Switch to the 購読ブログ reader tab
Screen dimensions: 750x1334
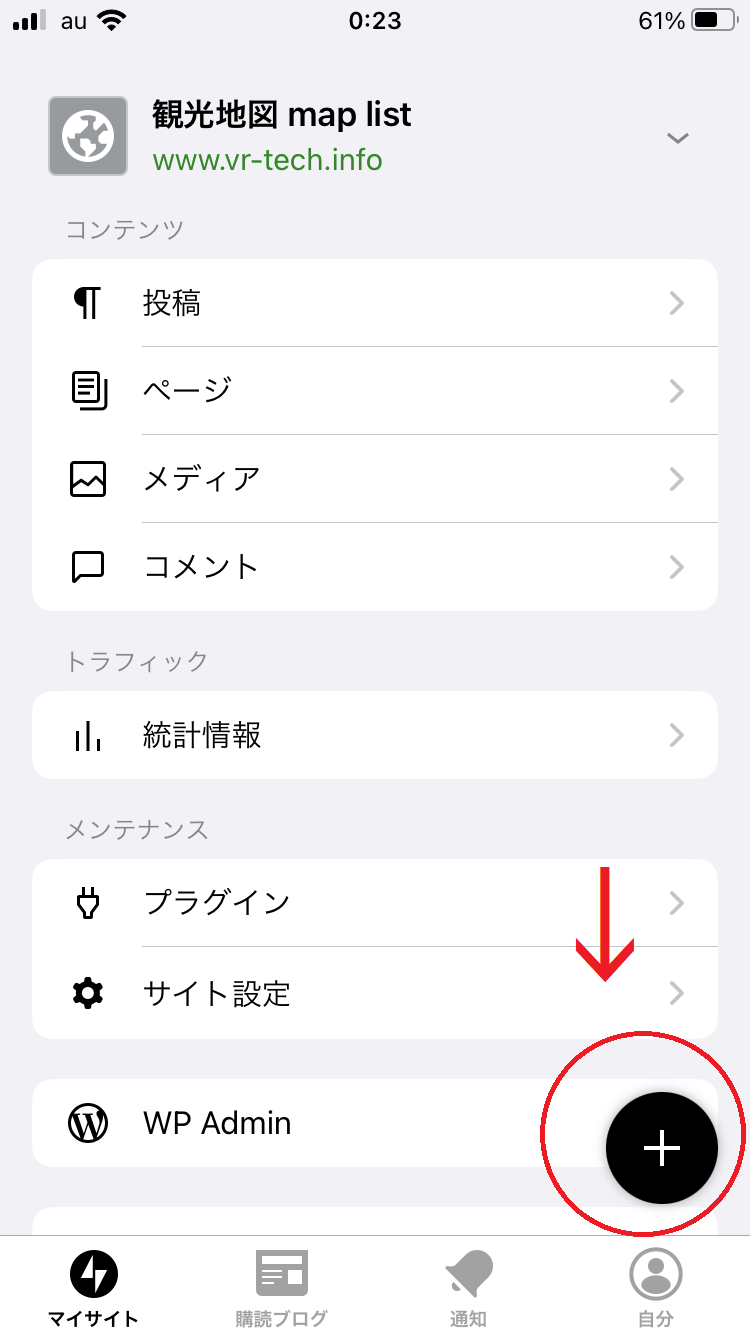(x=282, y=1288)
